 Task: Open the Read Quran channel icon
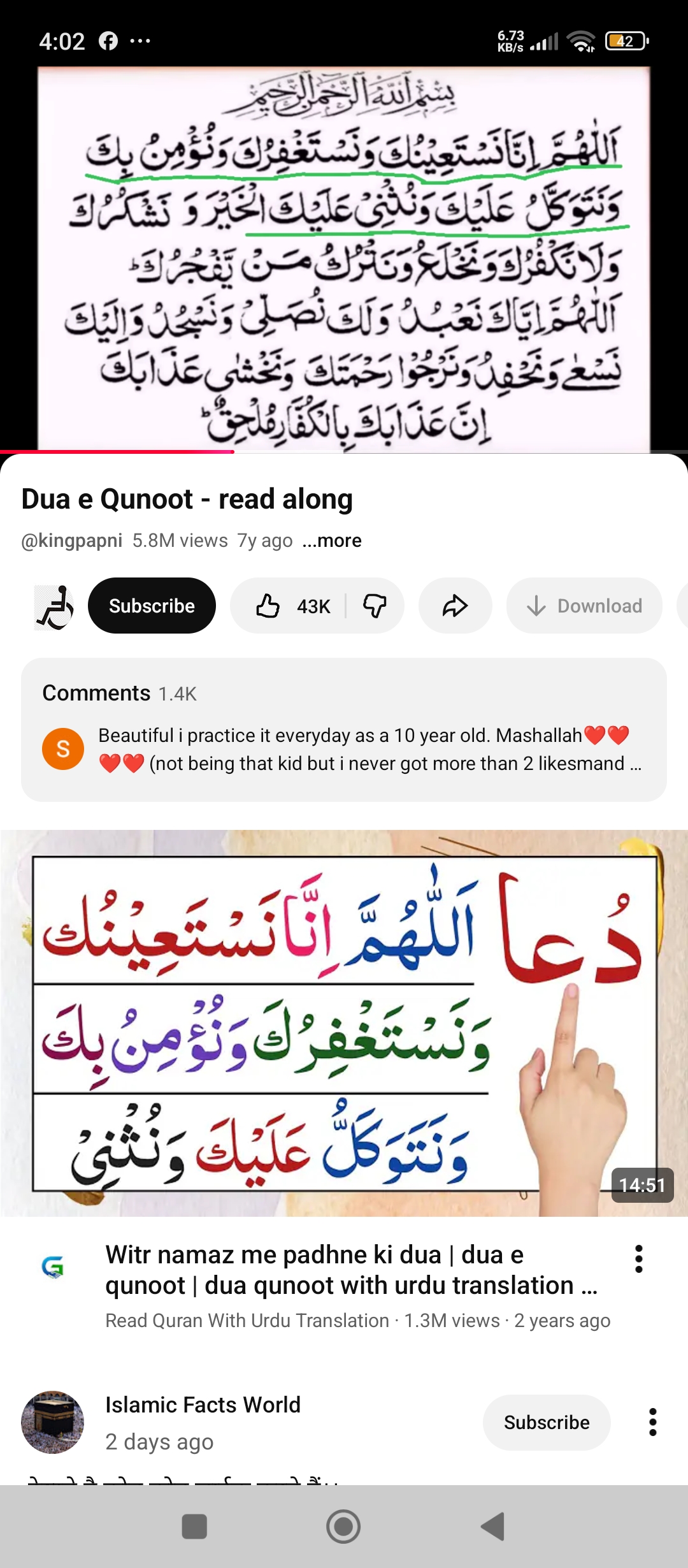tap(53, 1267)
